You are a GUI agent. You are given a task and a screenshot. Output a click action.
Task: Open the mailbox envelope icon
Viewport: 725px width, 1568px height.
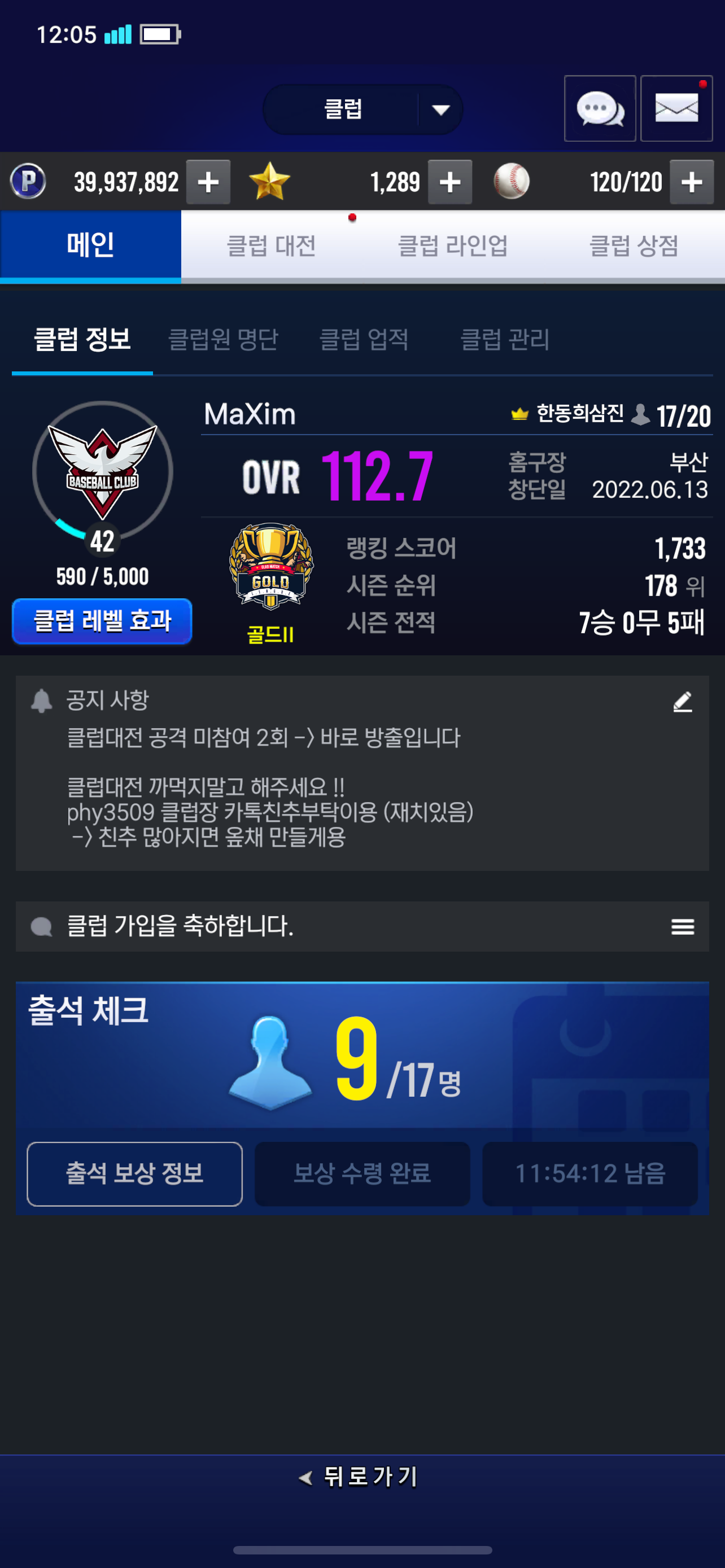[676, 110]
